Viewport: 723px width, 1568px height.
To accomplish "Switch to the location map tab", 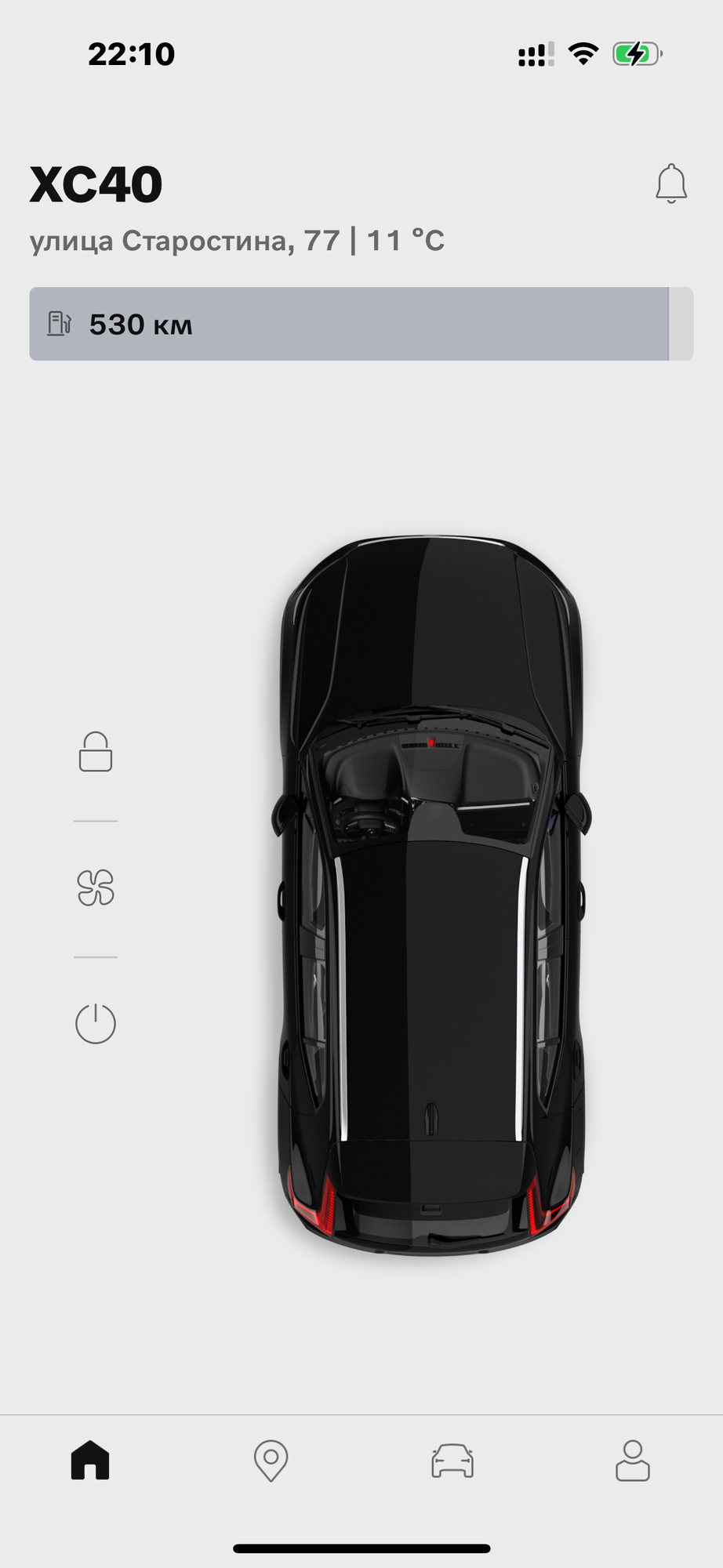I will tap(271, 1460).
